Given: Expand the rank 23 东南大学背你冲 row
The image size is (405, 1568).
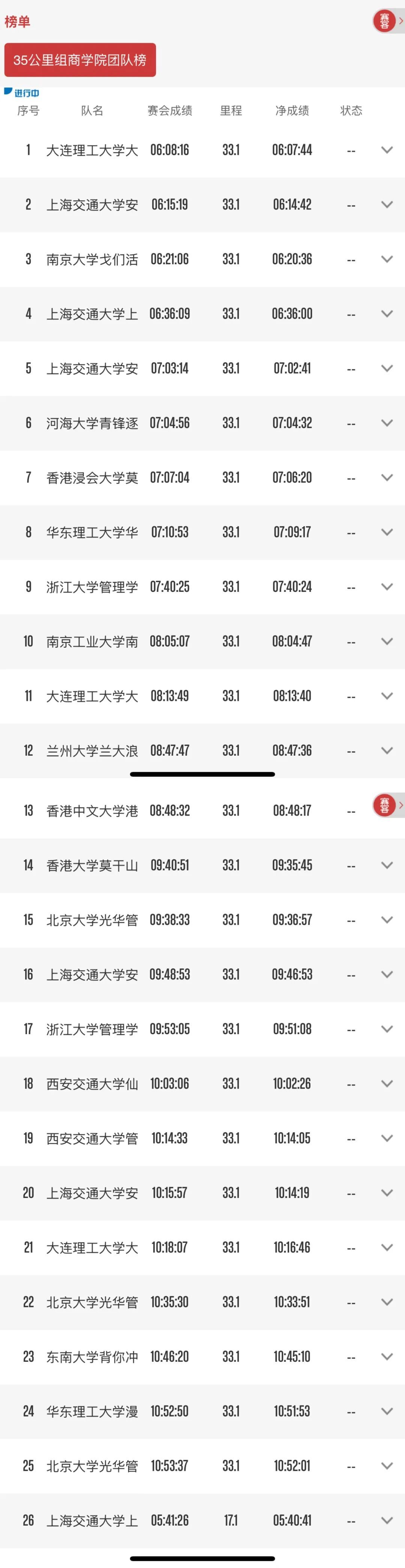Looking at the screenshot, I should coord(387,1357).
